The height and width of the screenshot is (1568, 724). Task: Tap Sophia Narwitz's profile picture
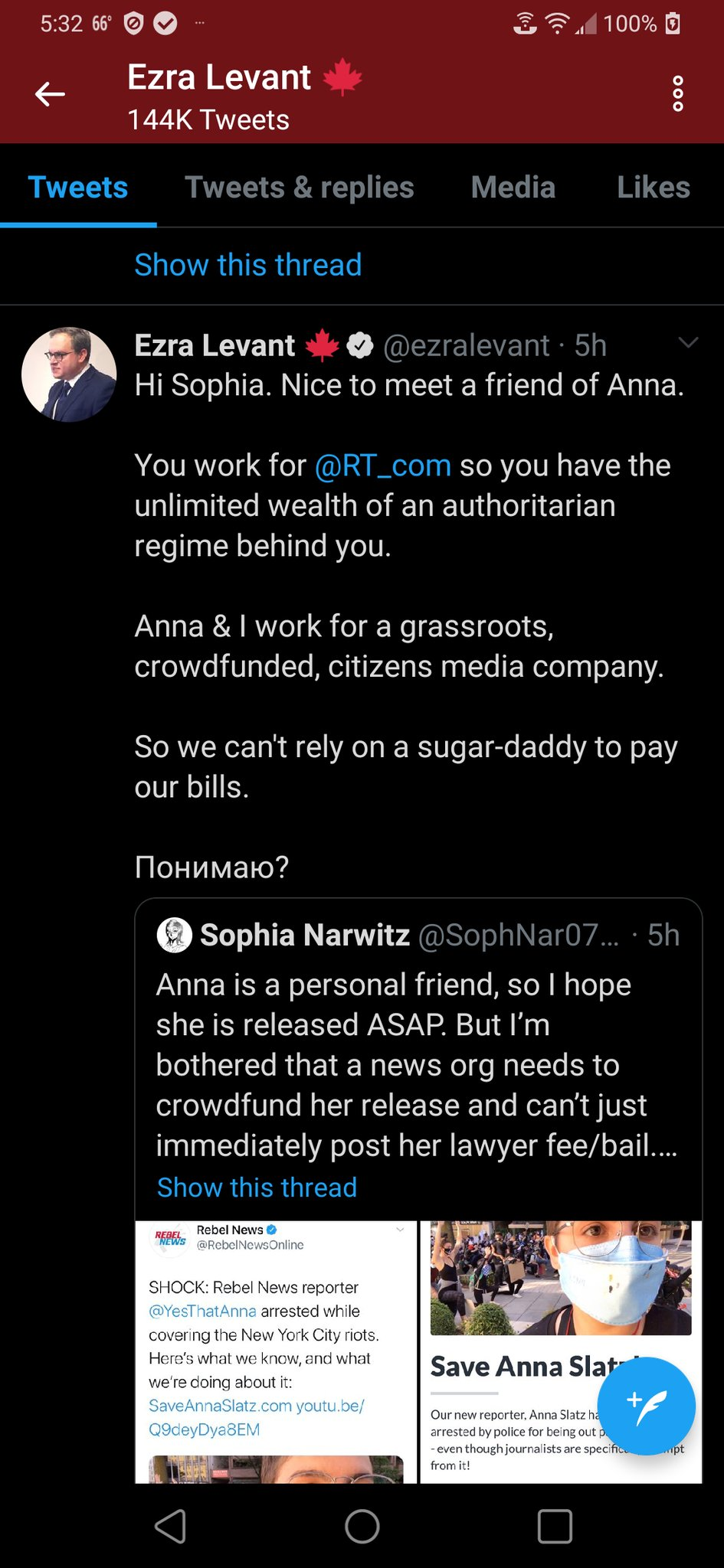tap(175, 934)
